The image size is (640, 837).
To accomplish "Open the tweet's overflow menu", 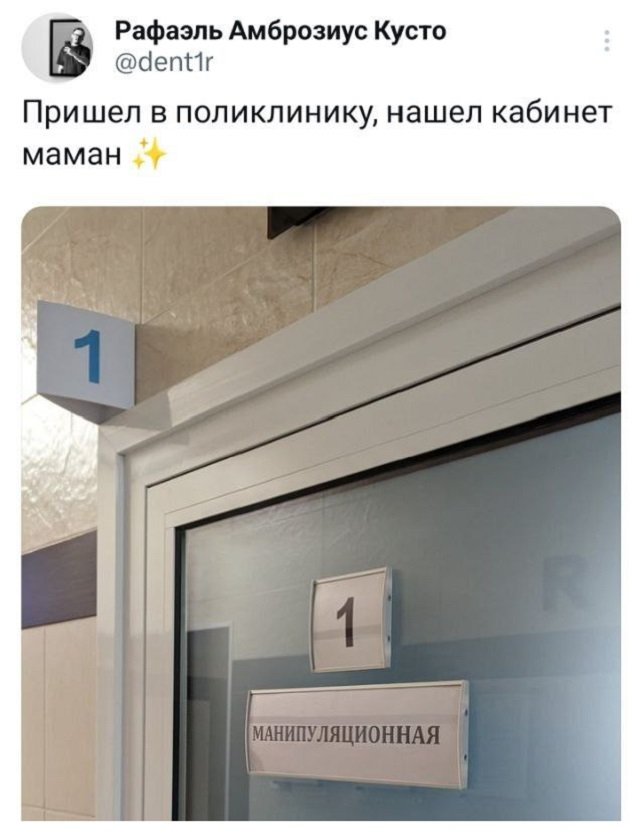I will 606,41.
